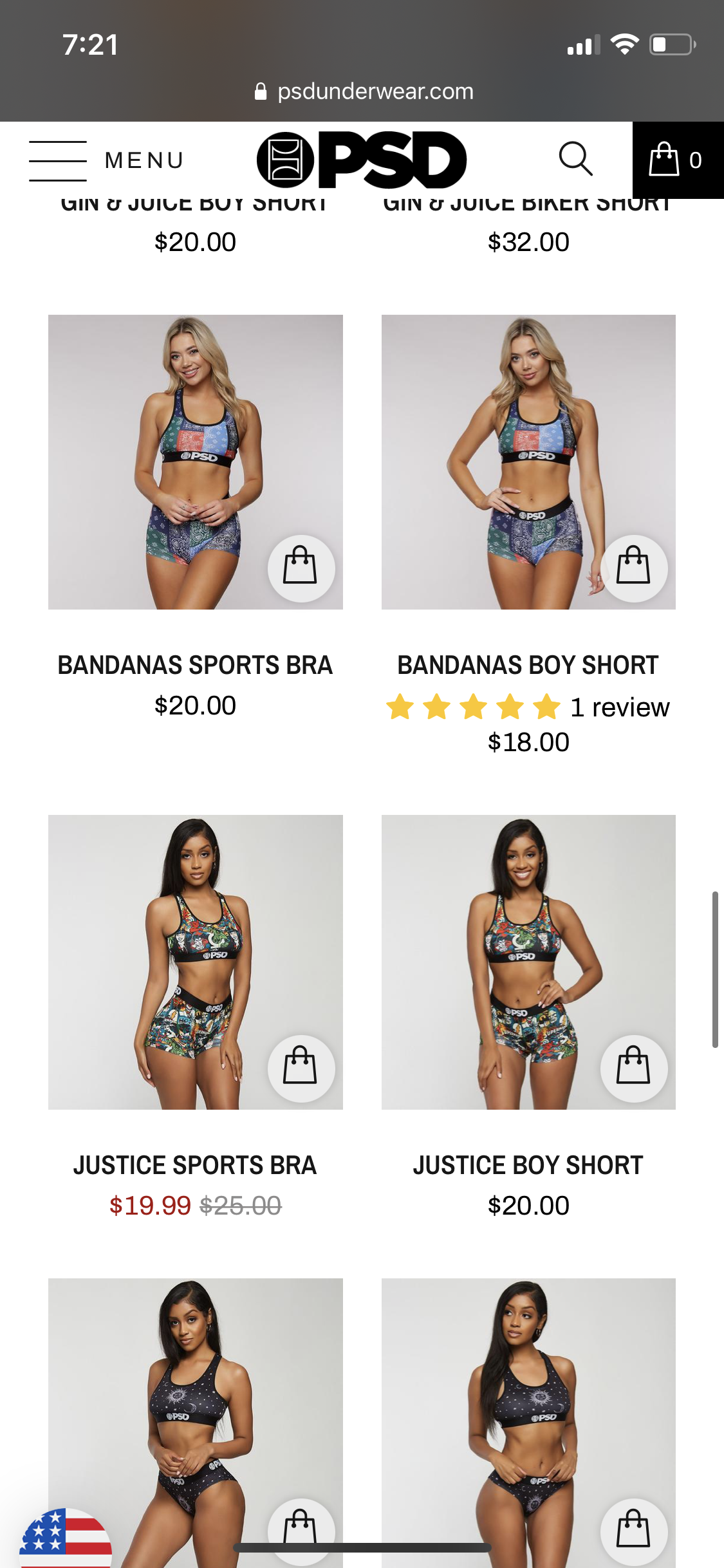Go to PSD home via logo
The image size is (724, 1568).
coord(361,160)
